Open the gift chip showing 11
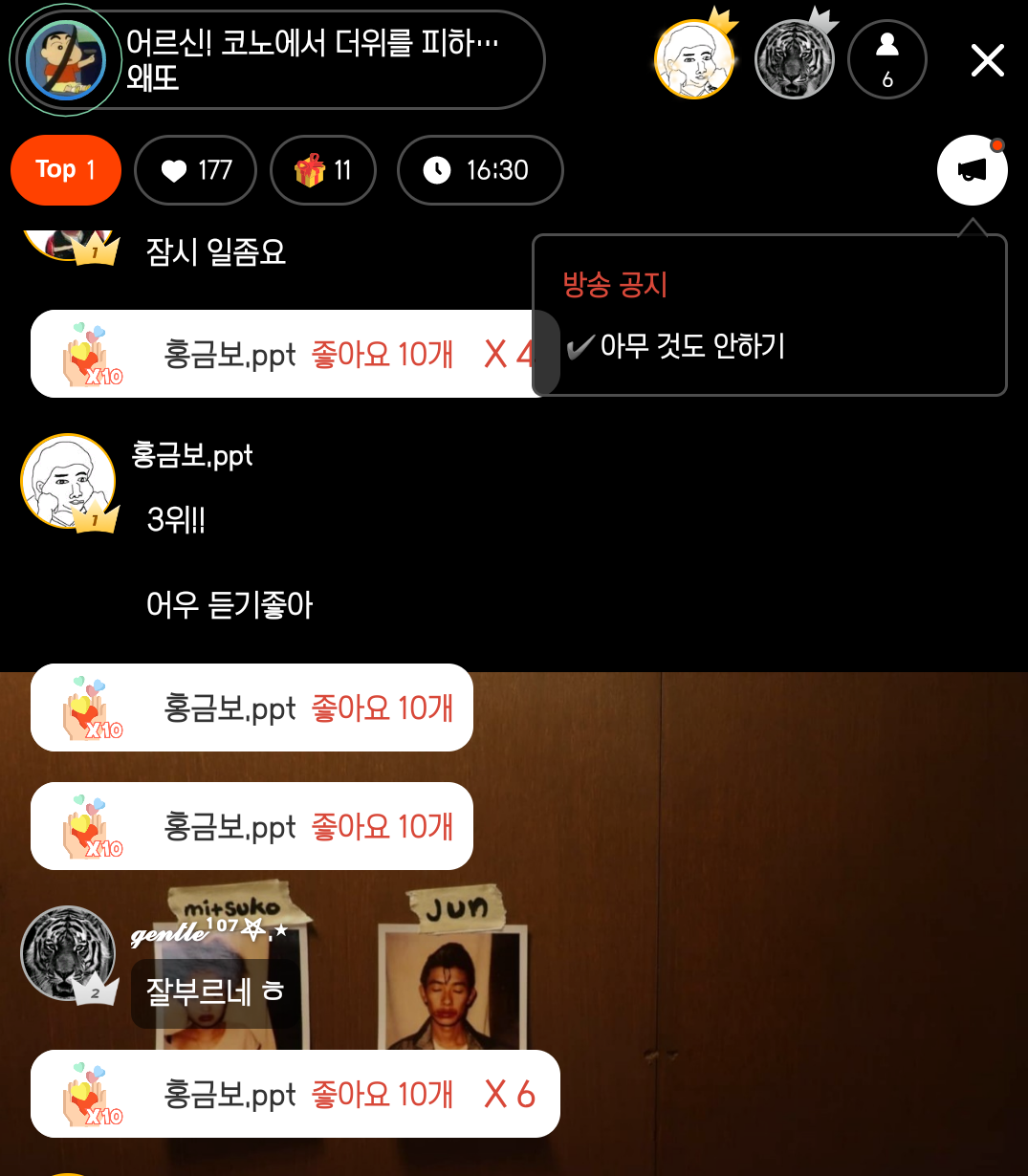The height and width of the screenshot is (1176, 1028). (x=323, y=170)
